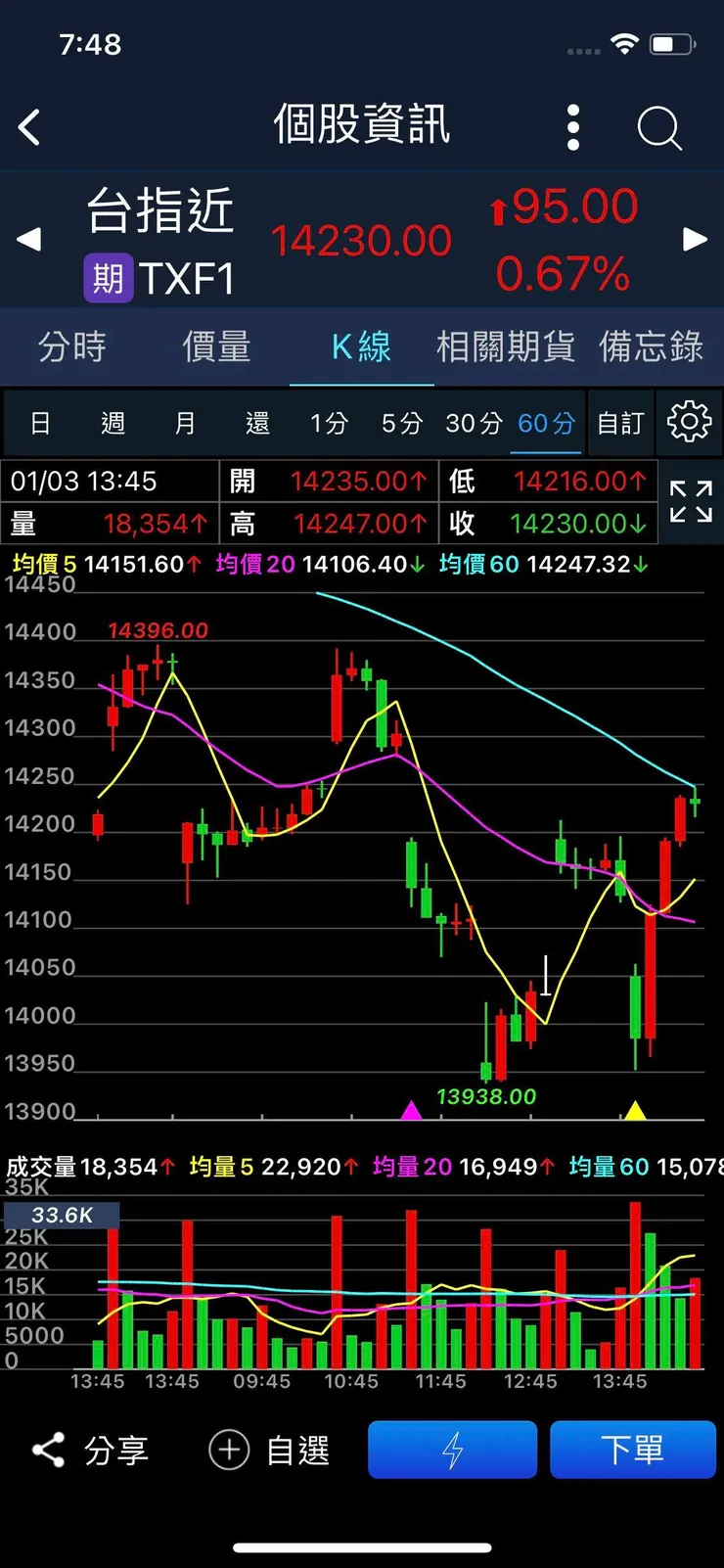Open the 自訂 custom period option
The width and height of the screenshot is (724, 1568).
pyautogui.click(x=620, y=423)
